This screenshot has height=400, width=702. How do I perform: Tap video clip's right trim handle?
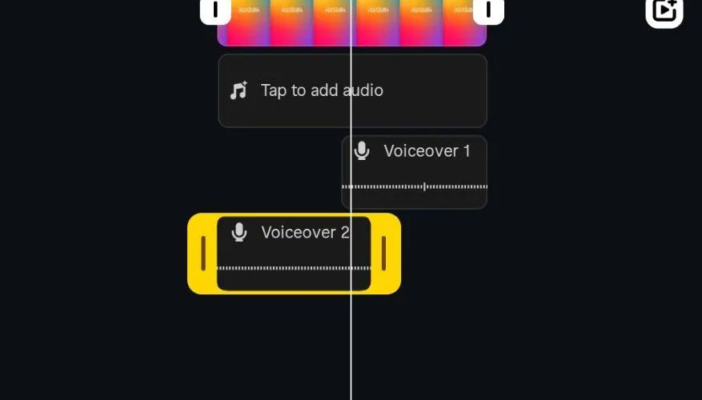[x=488, y=10]
